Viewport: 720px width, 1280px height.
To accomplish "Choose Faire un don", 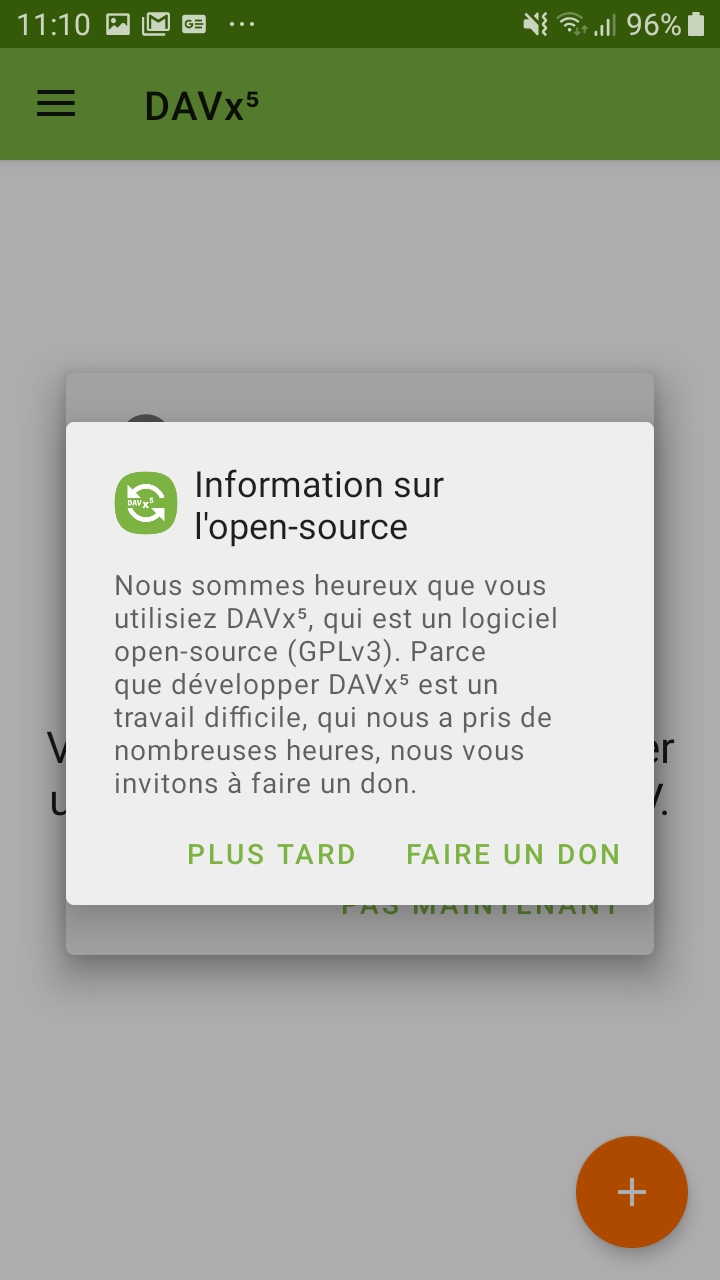I will click(513, 854).
